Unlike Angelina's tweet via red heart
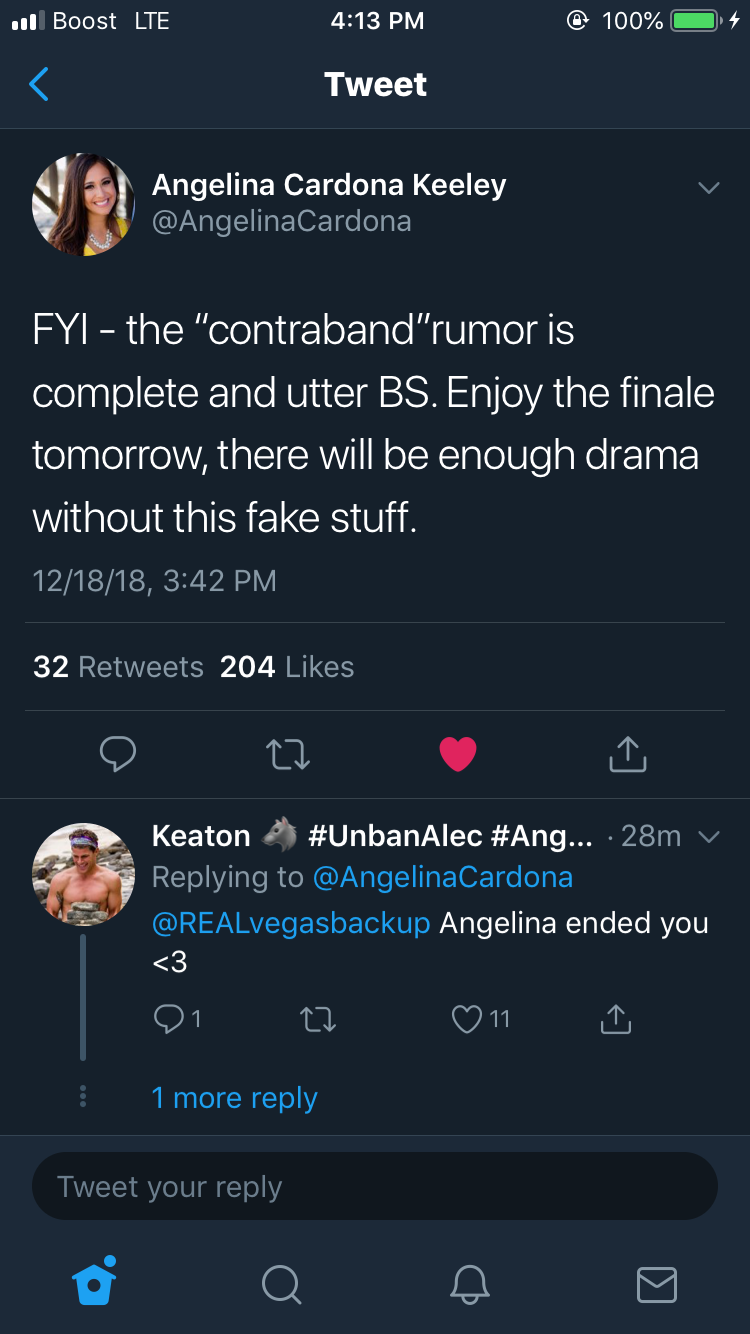750x1334 pixels. point(458,754)
